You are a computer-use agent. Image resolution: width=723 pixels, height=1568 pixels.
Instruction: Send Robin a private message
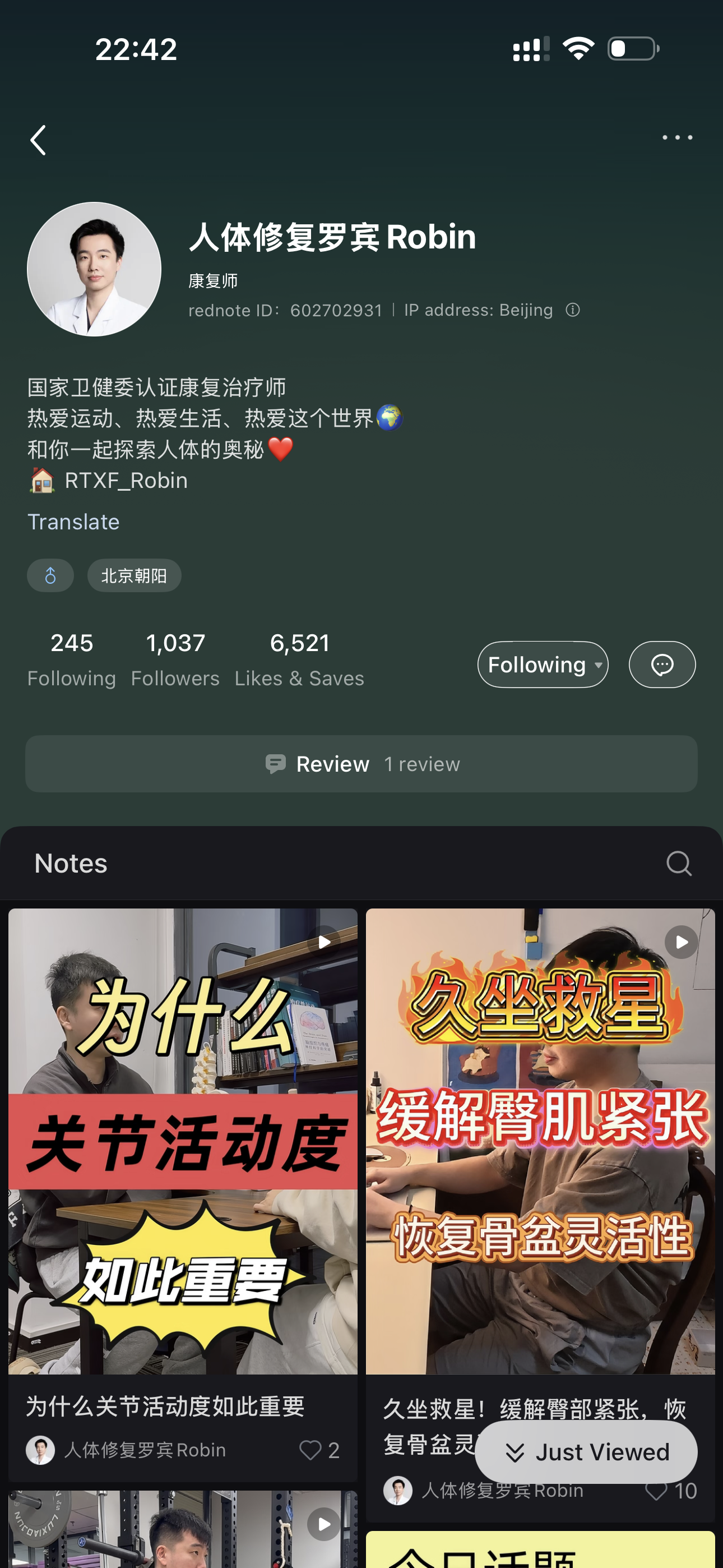pos(661,664)
